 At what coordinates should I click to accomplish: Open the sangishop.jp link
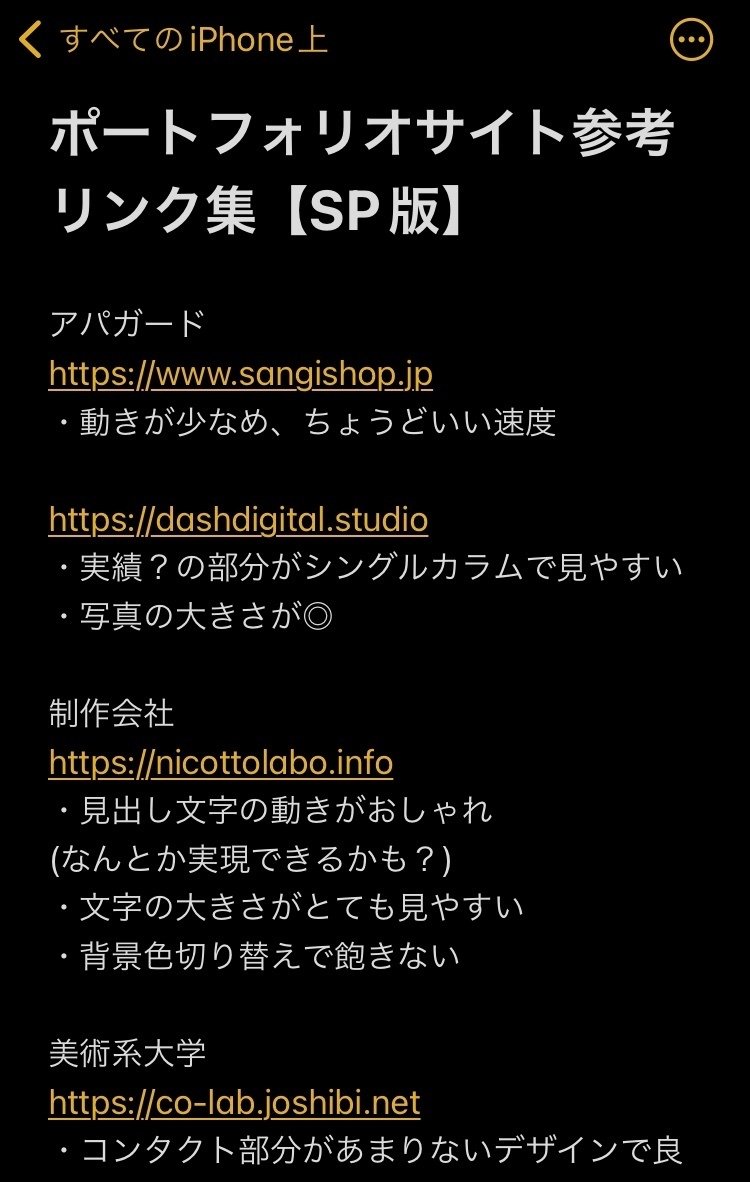pyautogui.click(x=240, y=374)
